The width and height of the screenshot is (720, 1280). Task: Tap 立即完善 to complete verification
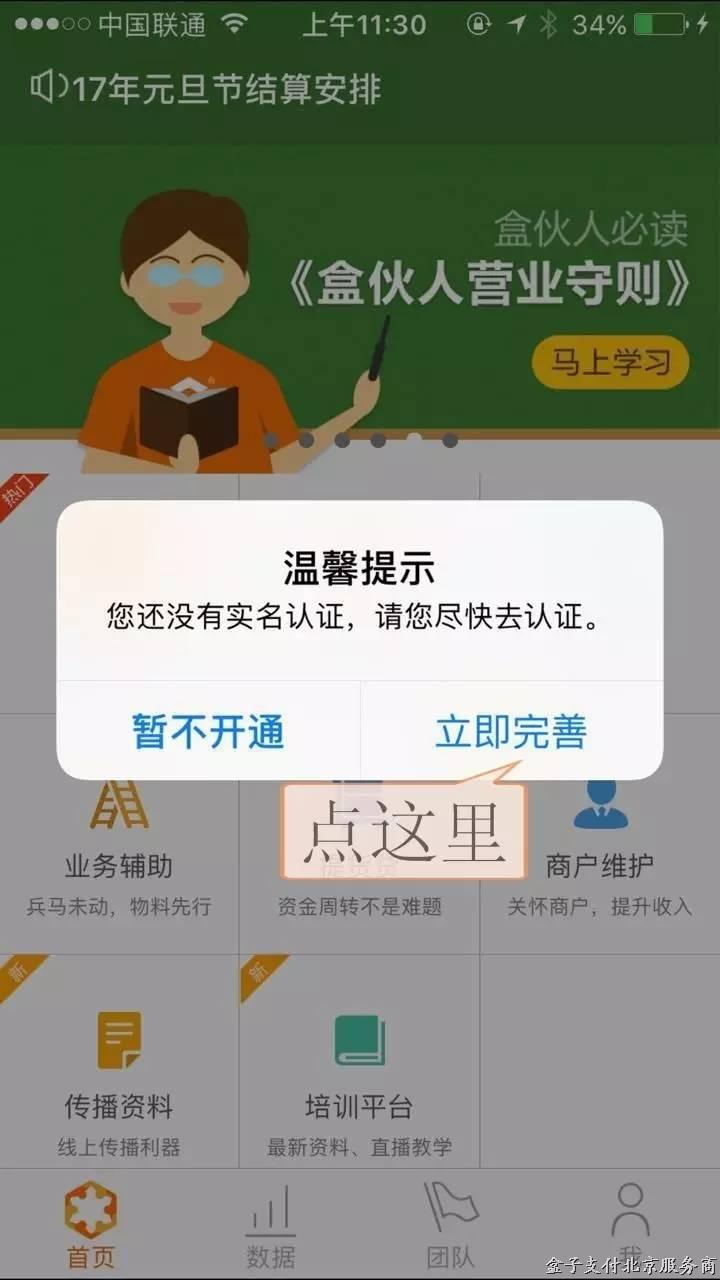[511, 731]
